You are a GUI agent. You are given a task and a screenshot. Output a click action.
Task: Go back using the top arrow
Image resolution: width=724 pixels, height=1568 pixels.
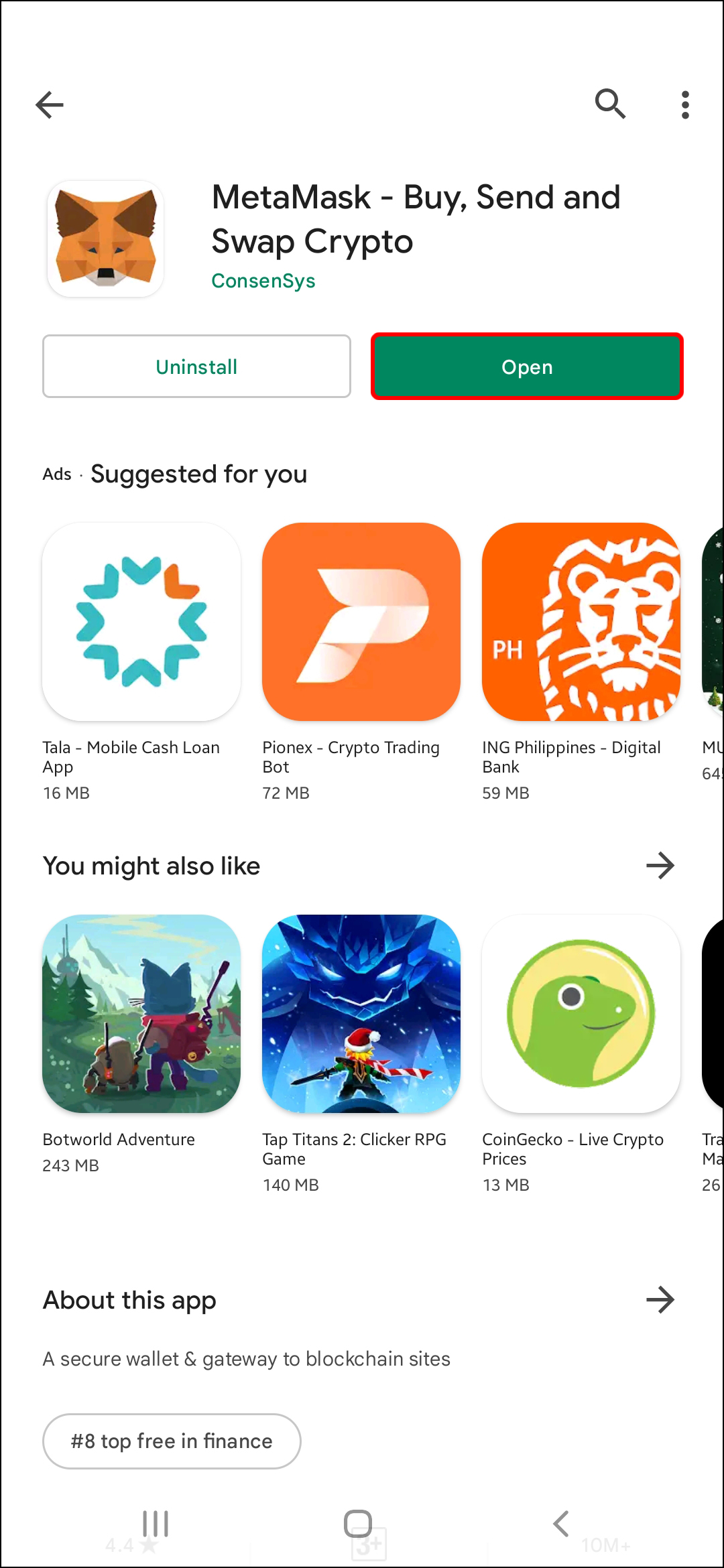(x=50, y=105)
